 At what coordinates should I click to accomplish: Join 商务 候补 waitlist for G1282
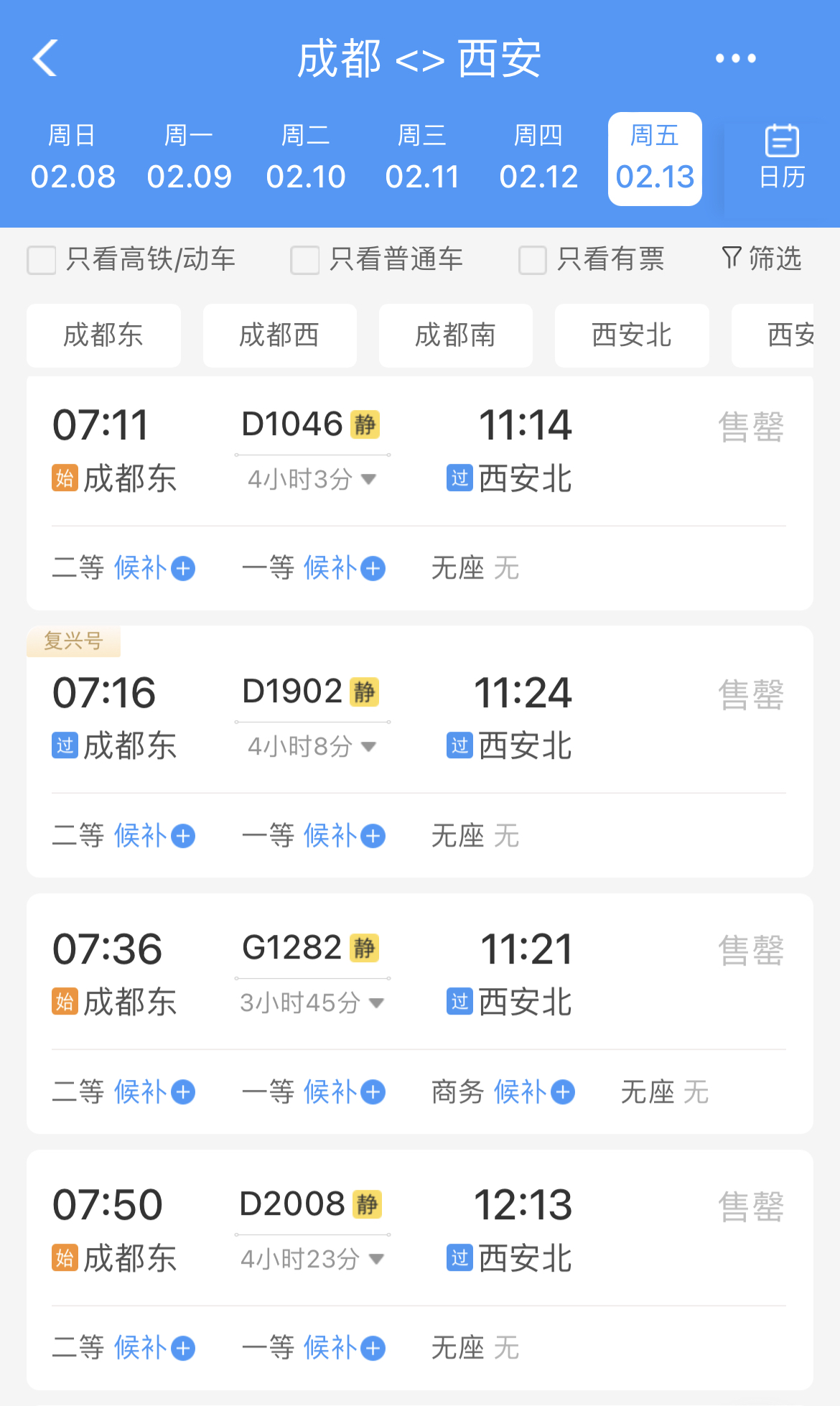point(534,1092)
